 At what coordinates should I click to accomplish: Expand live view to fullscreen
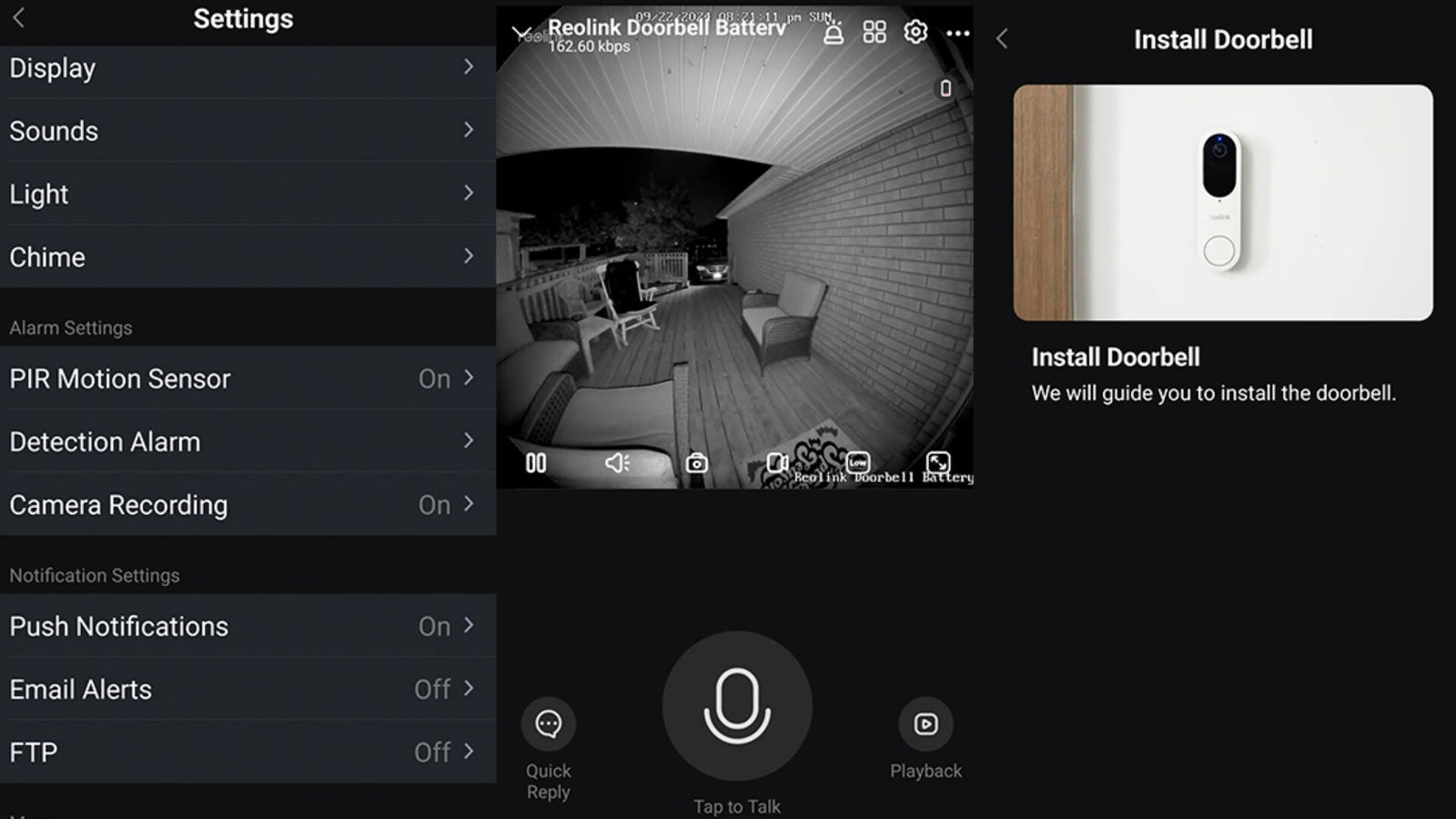tap(938, 463)
